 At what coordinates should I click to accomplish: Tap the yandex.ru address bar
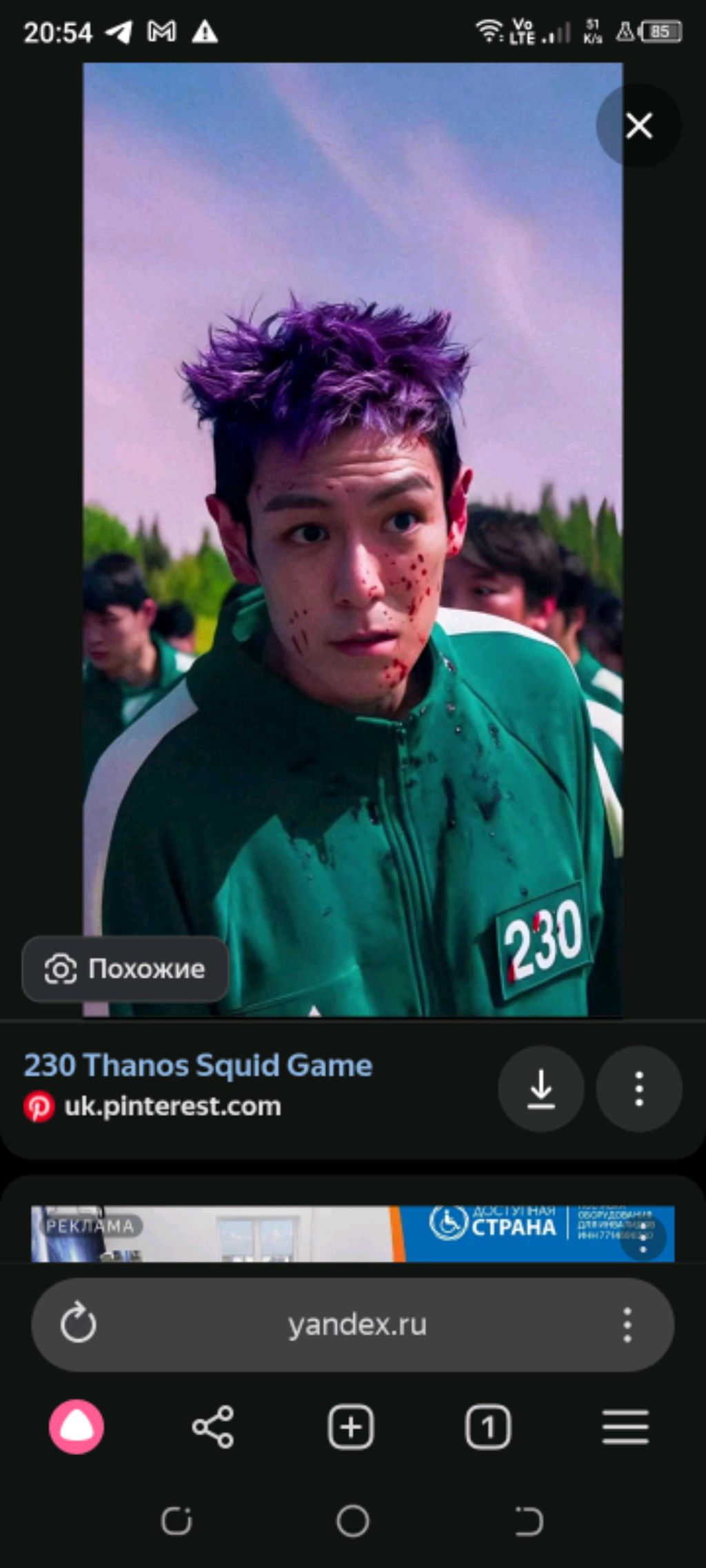357,1324
